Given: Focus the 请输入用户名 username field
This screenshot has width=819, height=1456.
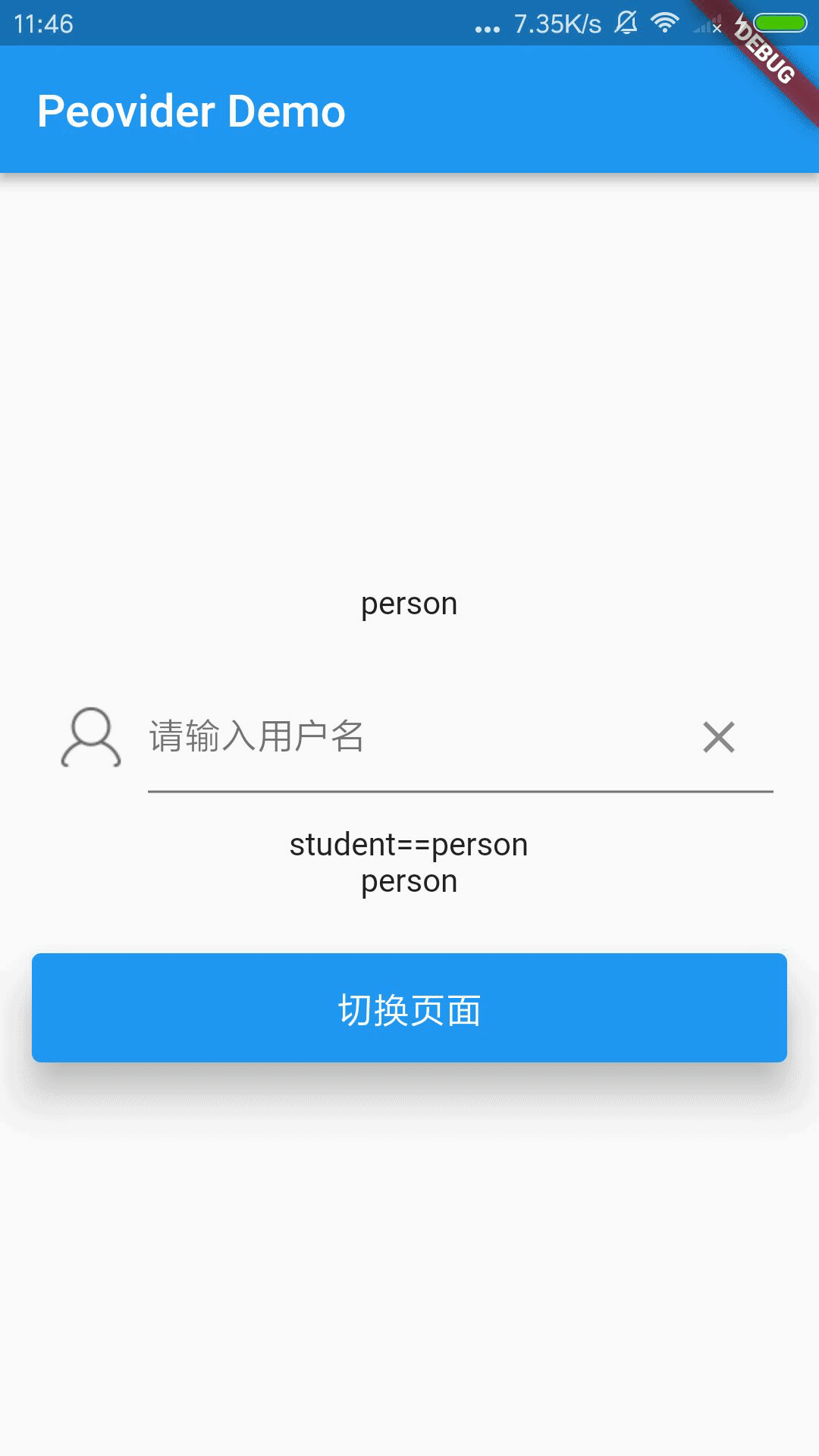Looking at the screenshot, I should (x=409, y=737).
